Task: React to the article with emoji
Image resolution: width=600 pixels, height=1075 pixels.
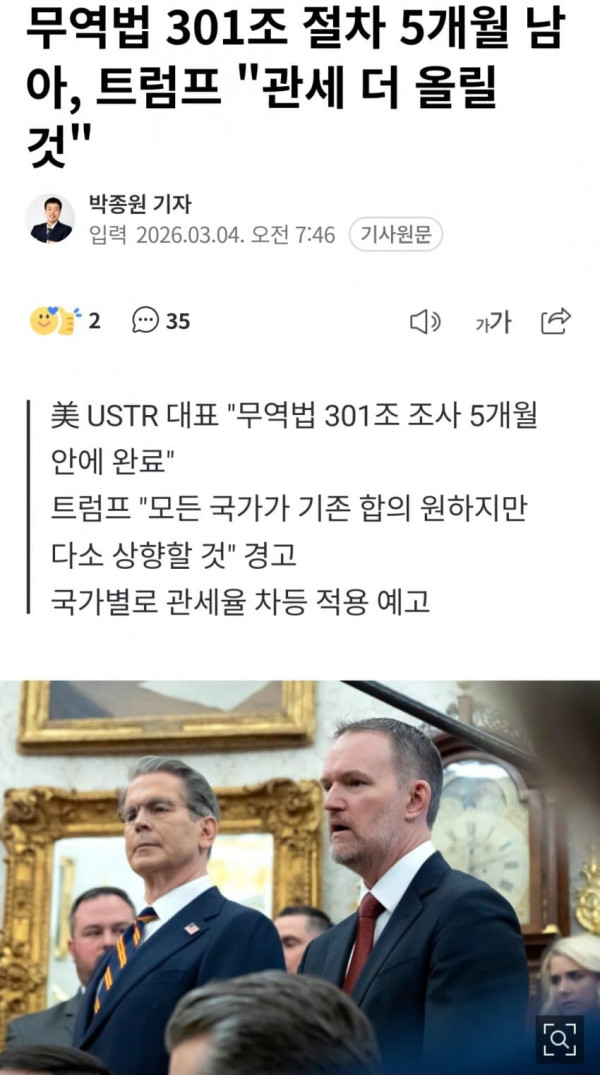Action: point(55,321)
